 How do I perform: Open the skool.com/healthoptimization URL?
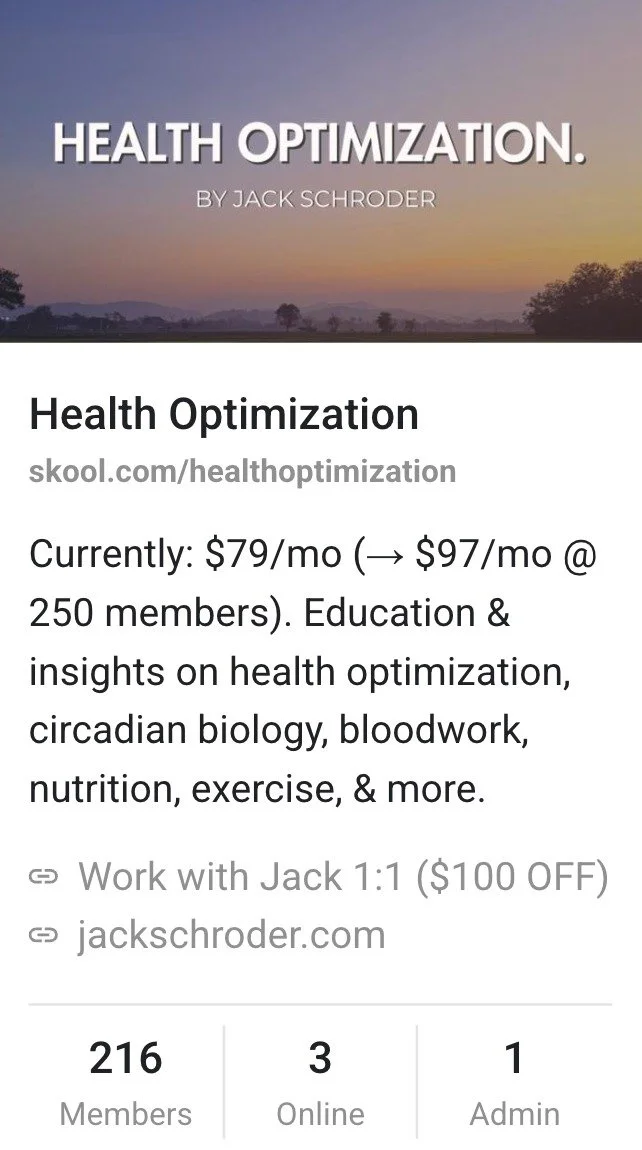point(242,471)
